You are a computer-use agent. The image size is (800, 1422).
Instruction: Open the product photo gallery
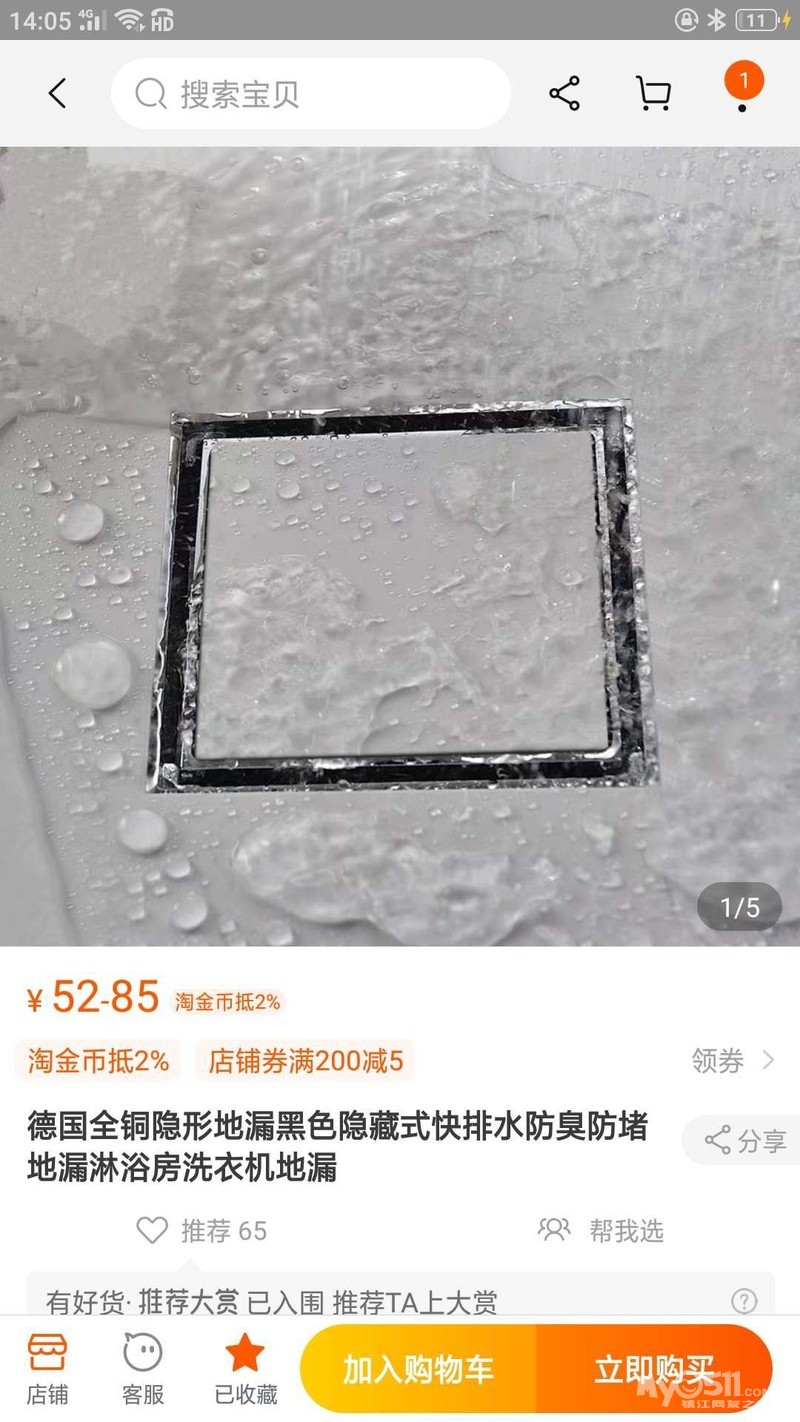pyautogui.click(x=400, y=546)
